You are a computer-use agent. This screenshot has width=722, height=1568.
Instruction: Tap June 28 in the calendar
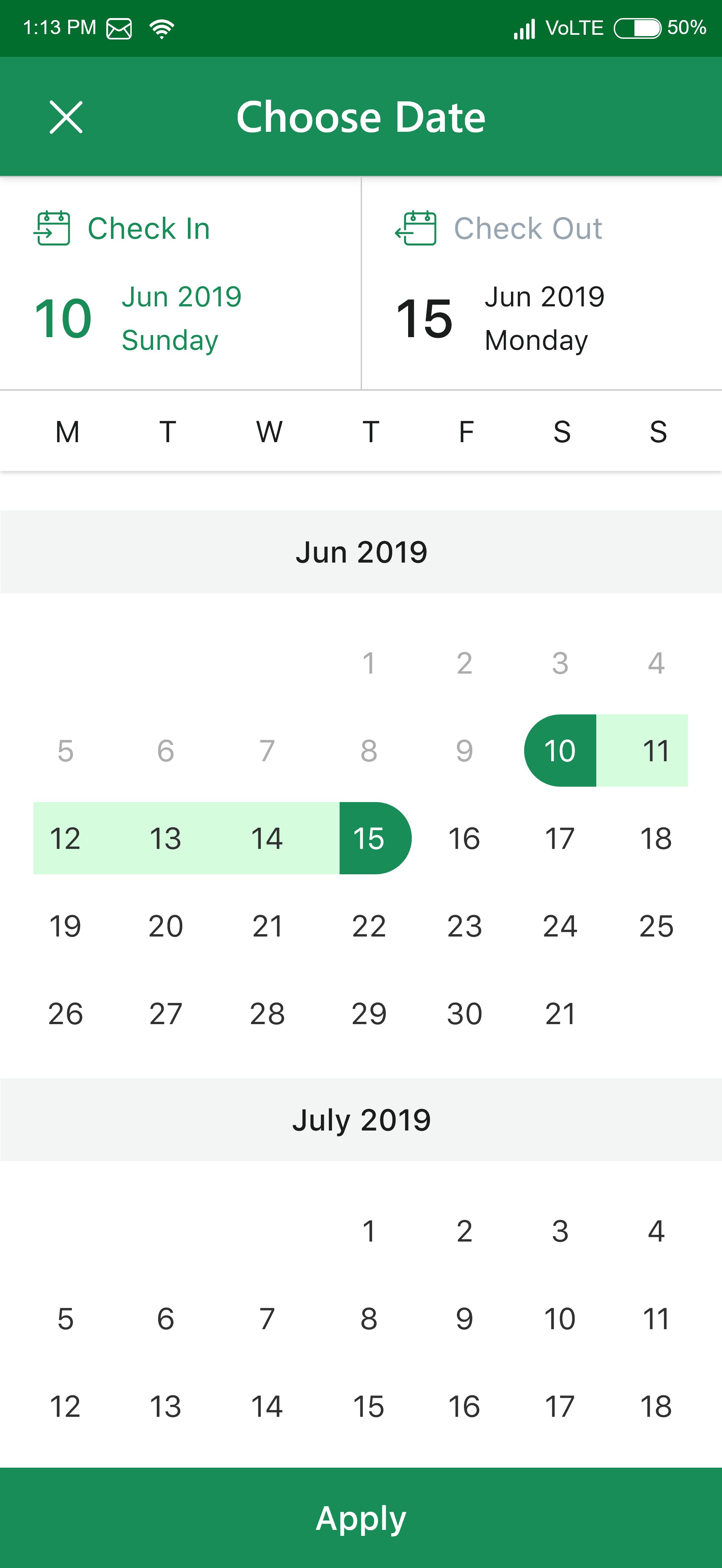pos(267,1013)
